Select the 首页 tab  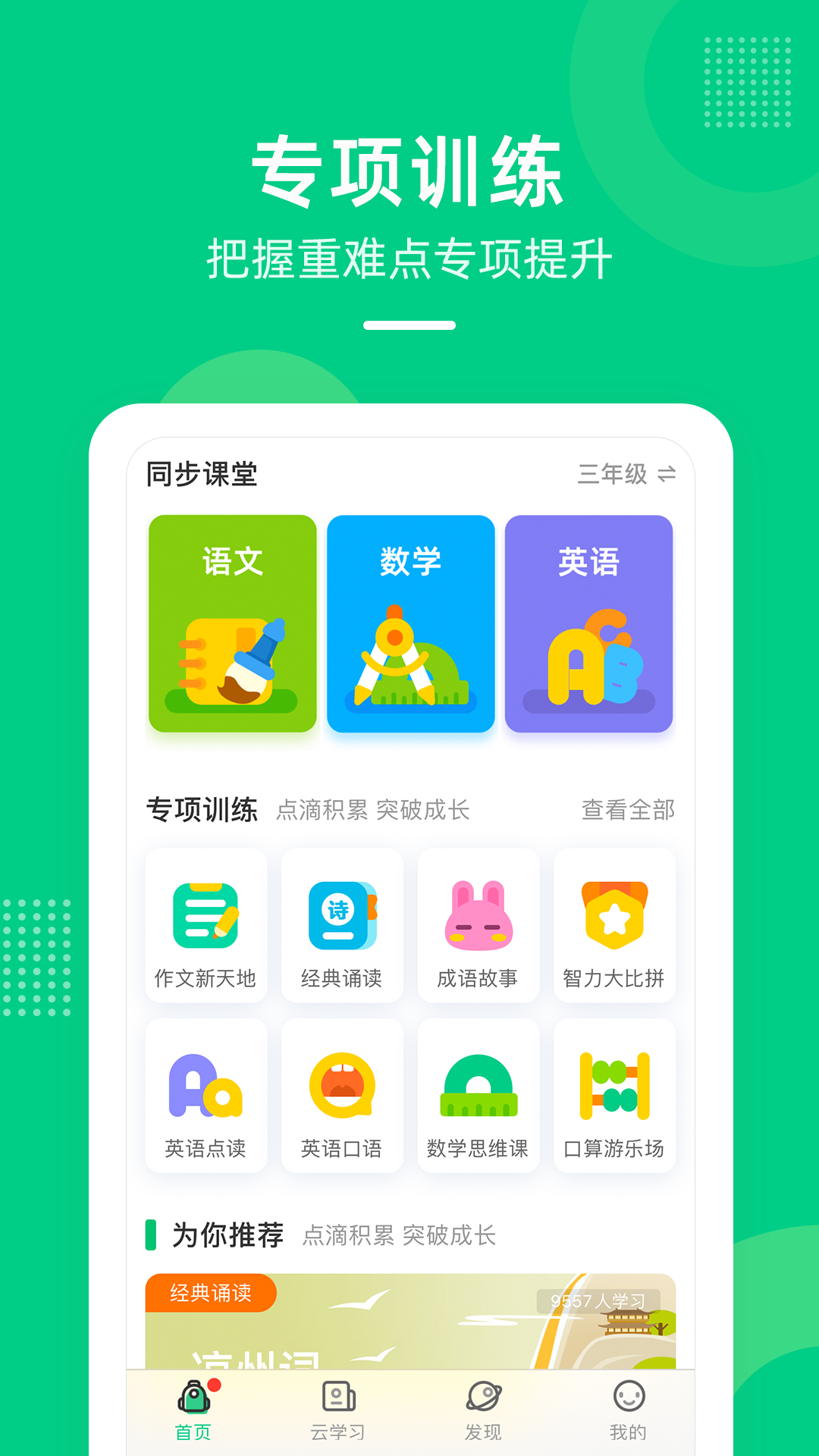193,1410
